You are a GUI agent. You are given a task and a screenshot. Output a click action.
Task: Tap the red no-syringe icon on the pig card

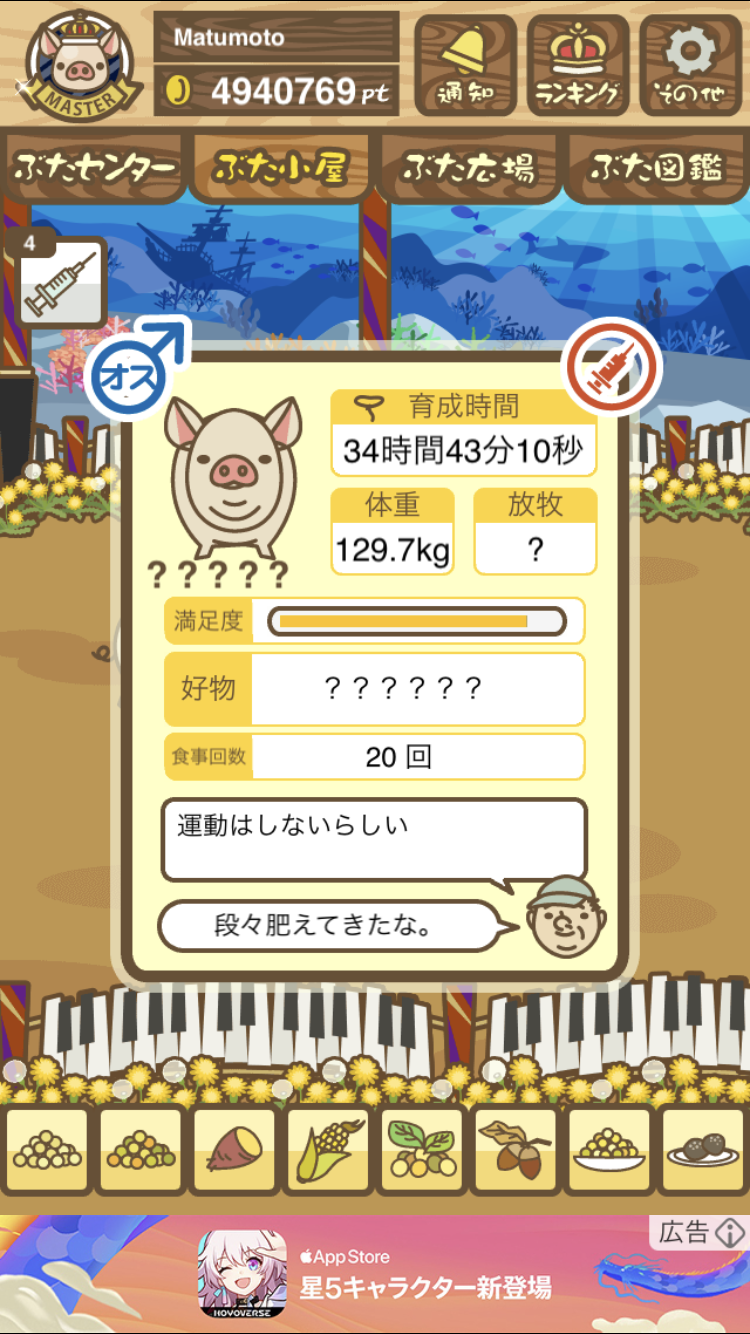click(x=612, y=367)
